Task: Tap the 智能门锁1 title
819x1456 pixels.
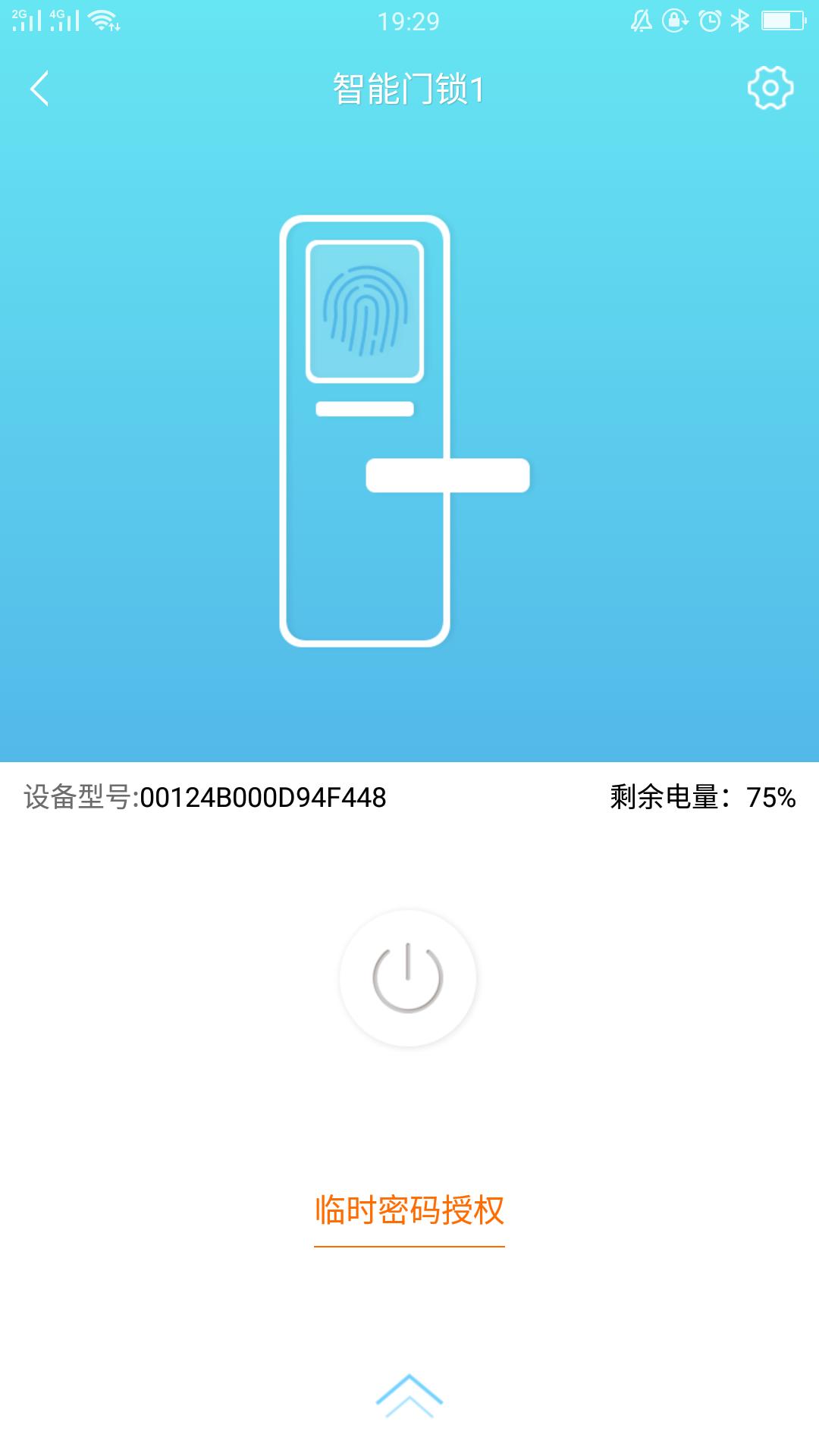Action: click(409, 88)
